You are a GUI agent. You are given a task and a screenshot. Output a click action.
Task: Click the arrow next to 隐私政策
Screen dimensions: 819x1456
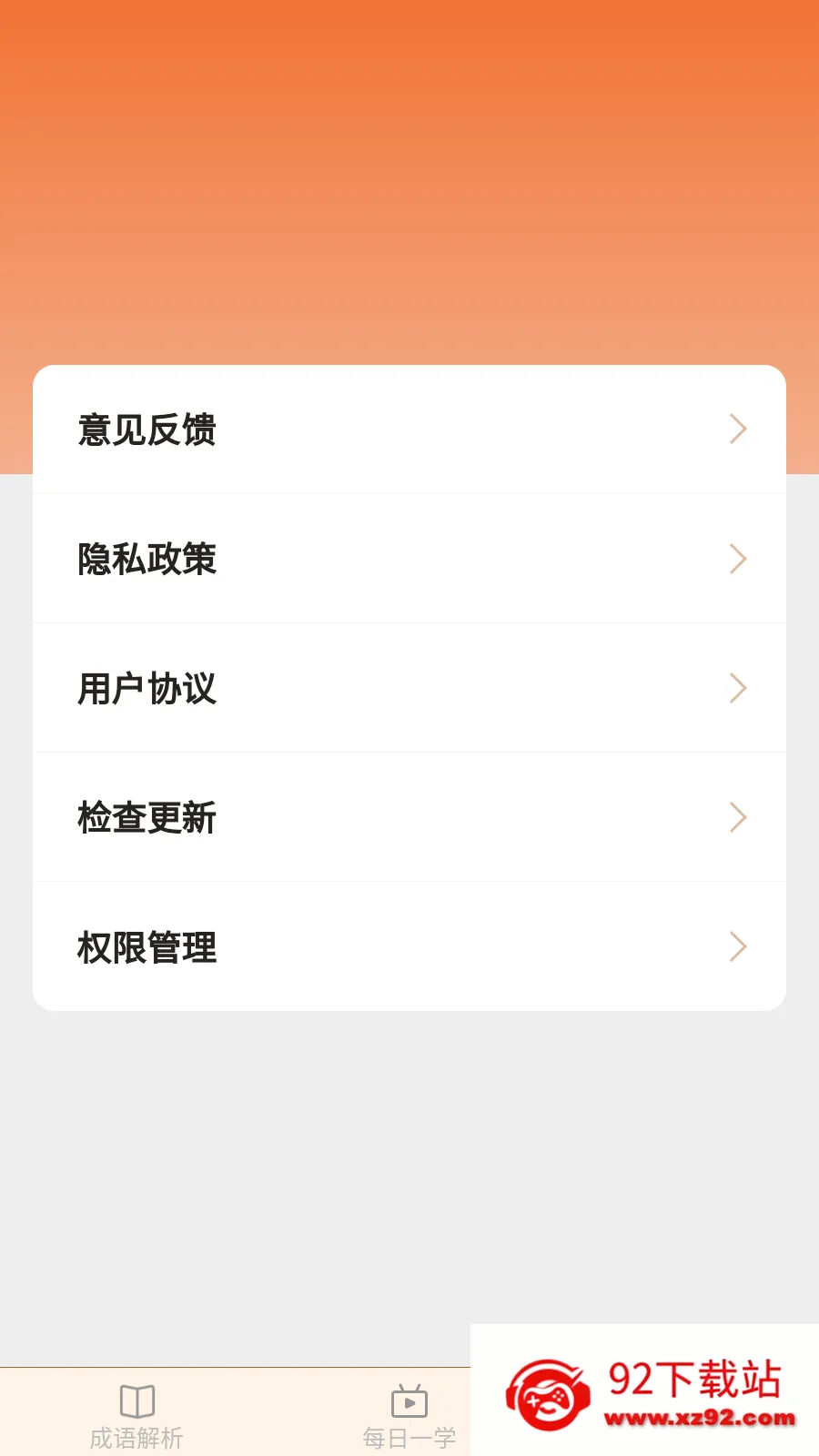pos(739,558)
